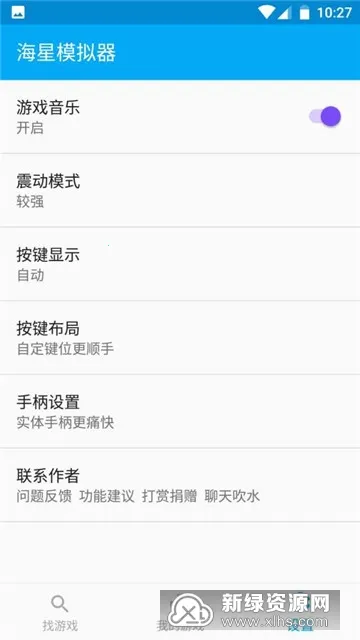360x640 pixels.
Task: Open the 震动模式 setting
Action: (x=180, y=191)
